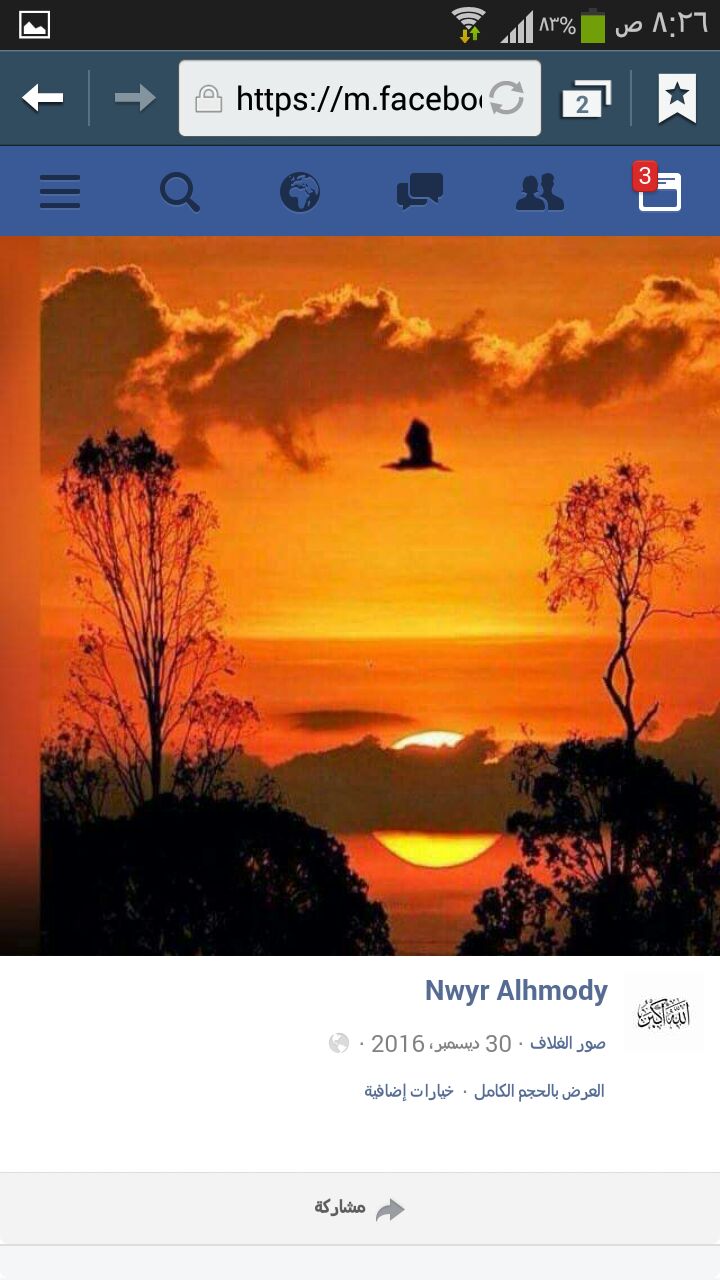The width and height of the screenshot is (720, 1280).
Task: Visit Nwyr Alhmody's profile
Action: click(x=516, y=991)
